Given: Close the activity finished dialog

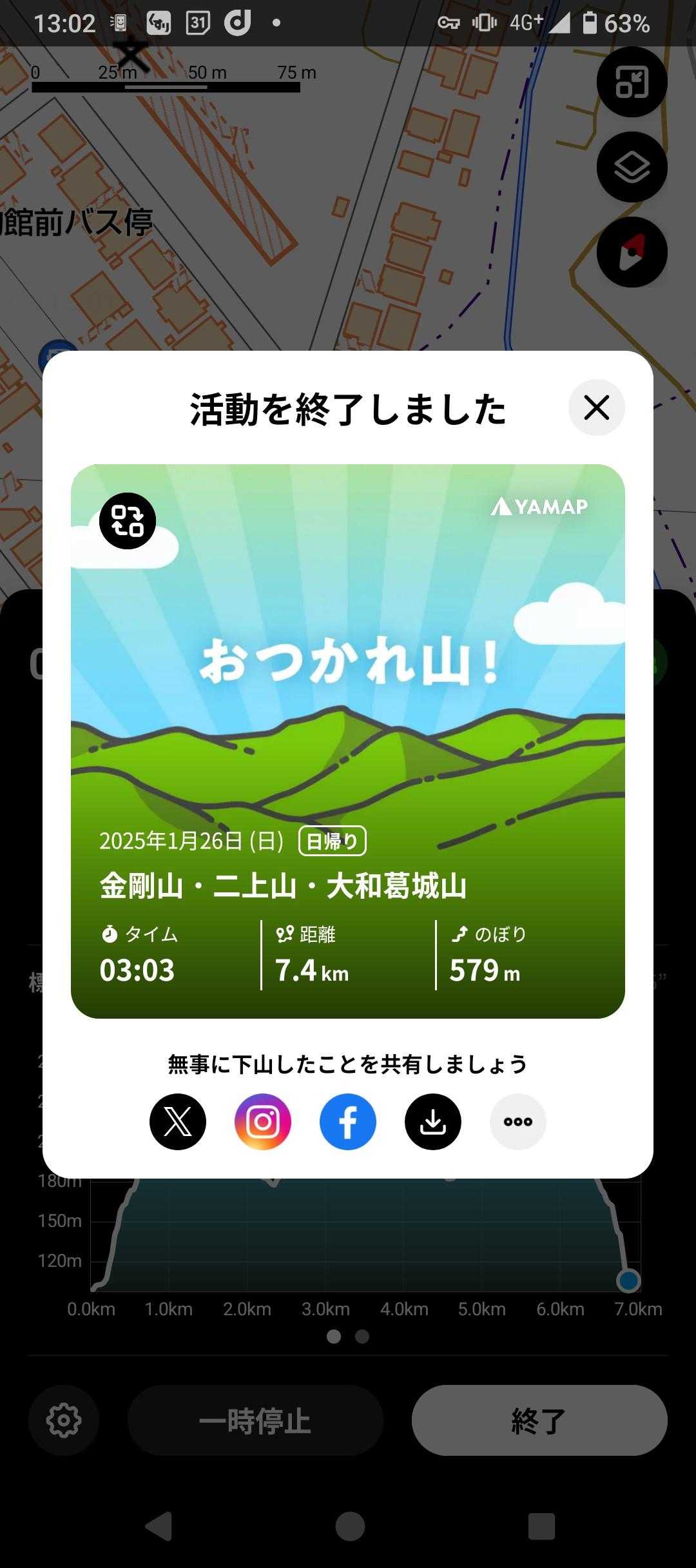Looking at the screenshot, I should [596, 407].
